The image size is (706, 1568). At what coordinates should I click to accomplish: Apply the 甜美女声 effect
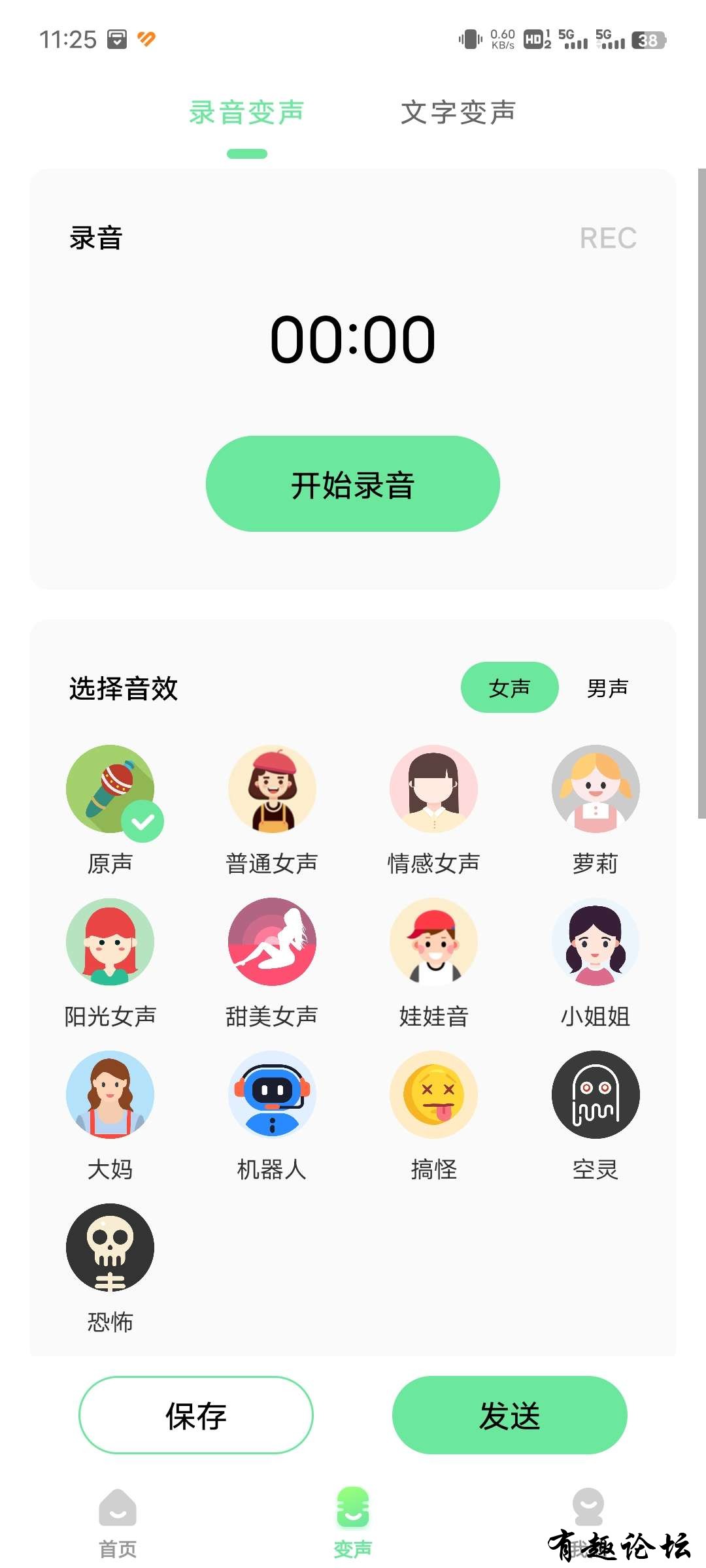(x=272, y=942)
